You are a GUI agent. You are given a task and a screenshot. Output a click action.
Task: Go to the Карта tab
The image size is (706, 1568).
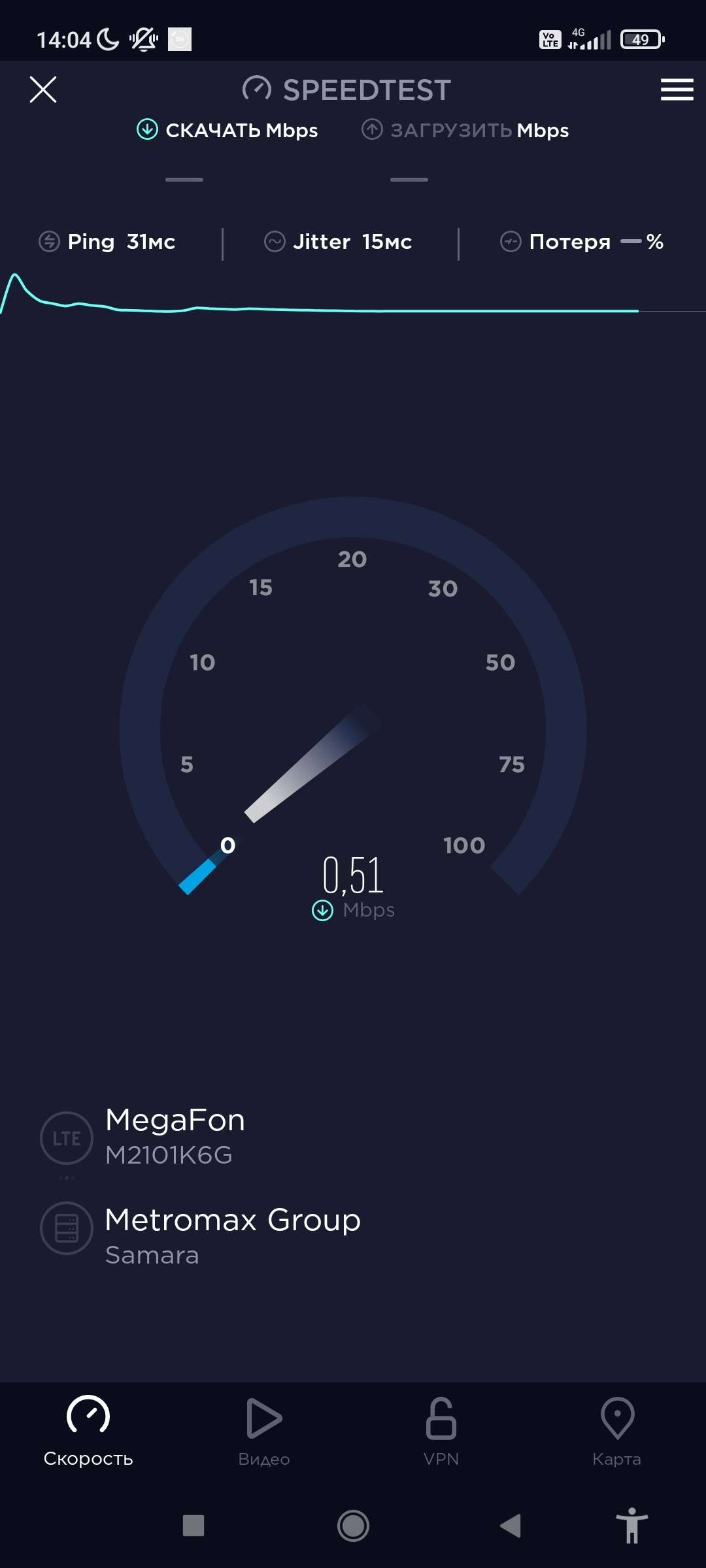(x=617, y=1431)
